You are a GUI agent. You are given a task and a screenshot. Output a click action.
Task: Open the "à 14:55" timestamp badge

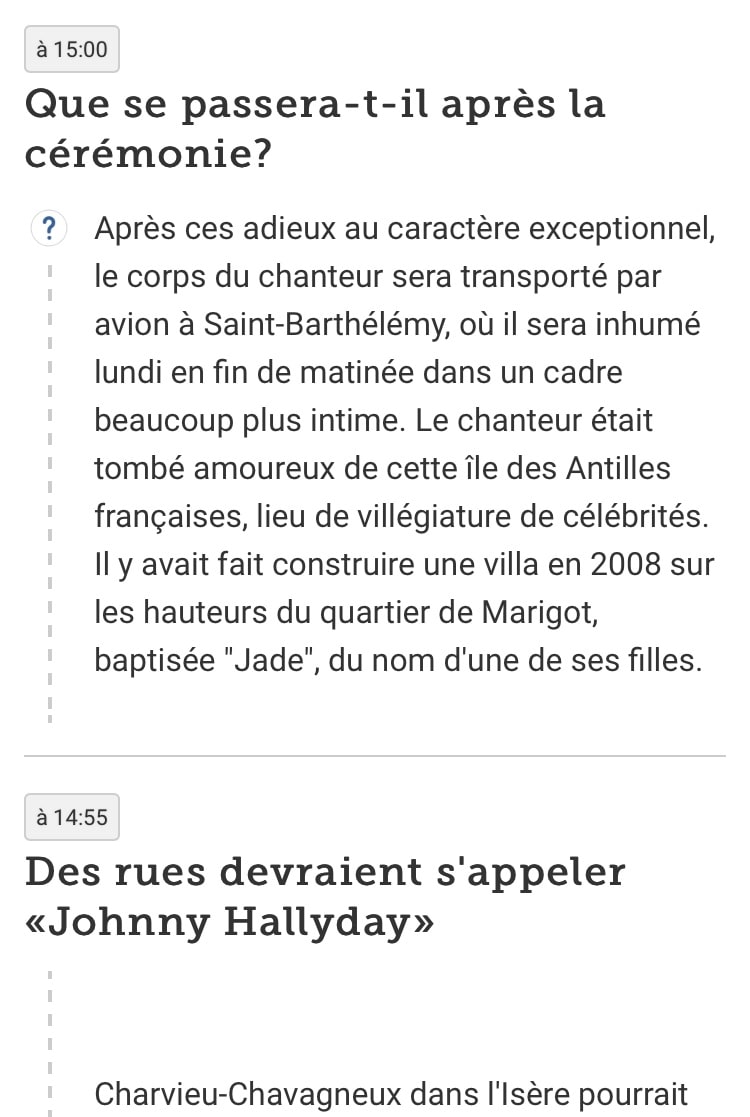point(71,817)
